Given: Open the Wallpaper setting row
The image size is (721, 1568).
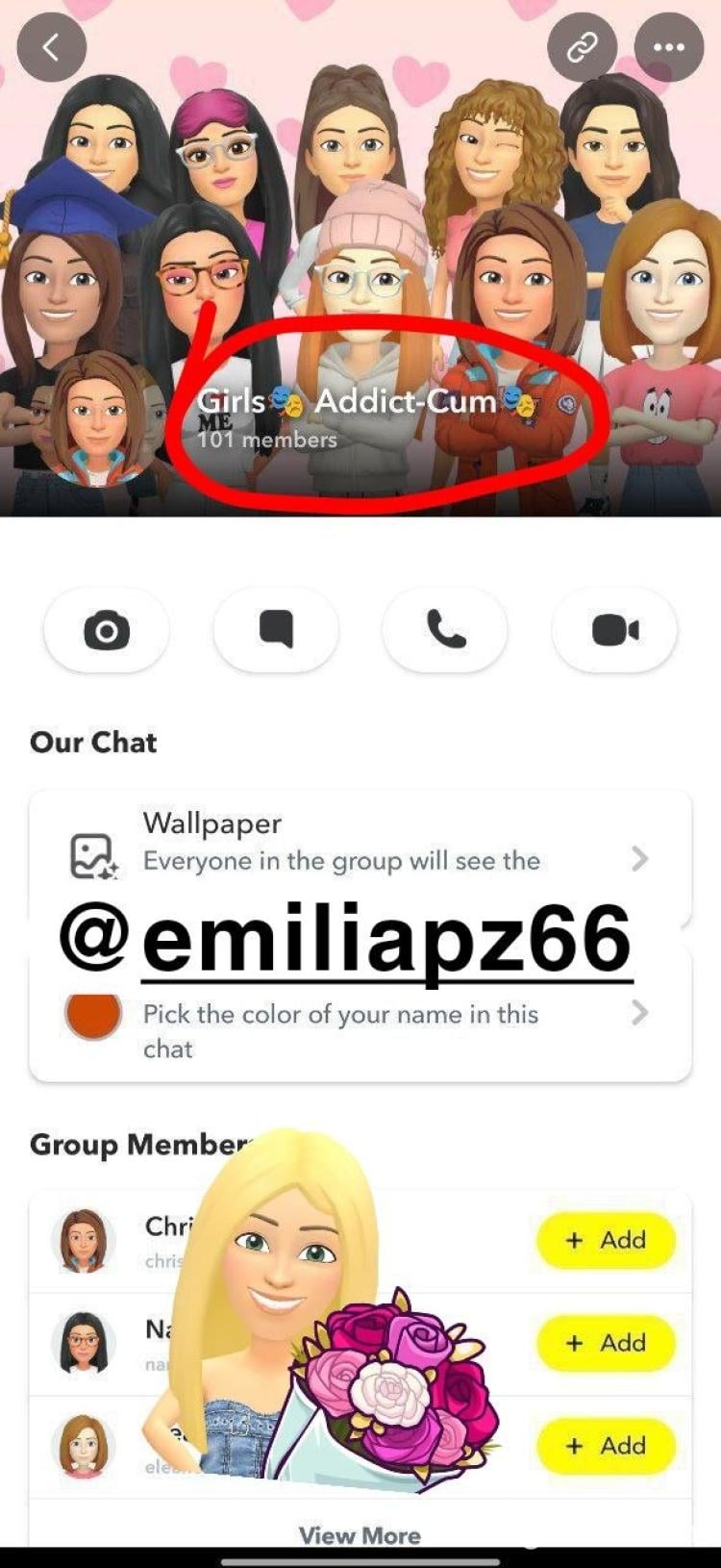Looking at the screenshot, I should pyautogui.click(x=360, y=842).
